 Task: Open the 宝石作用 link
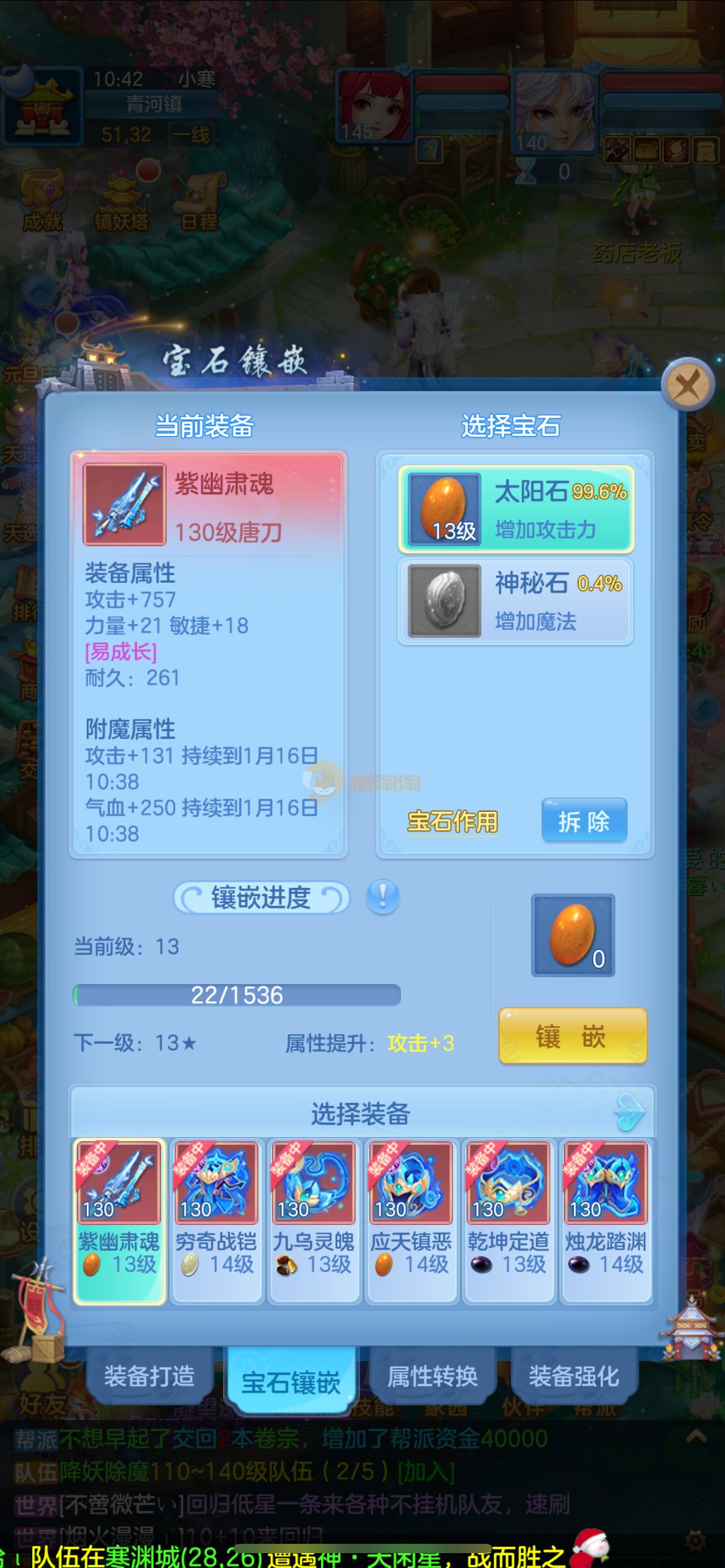452,822
